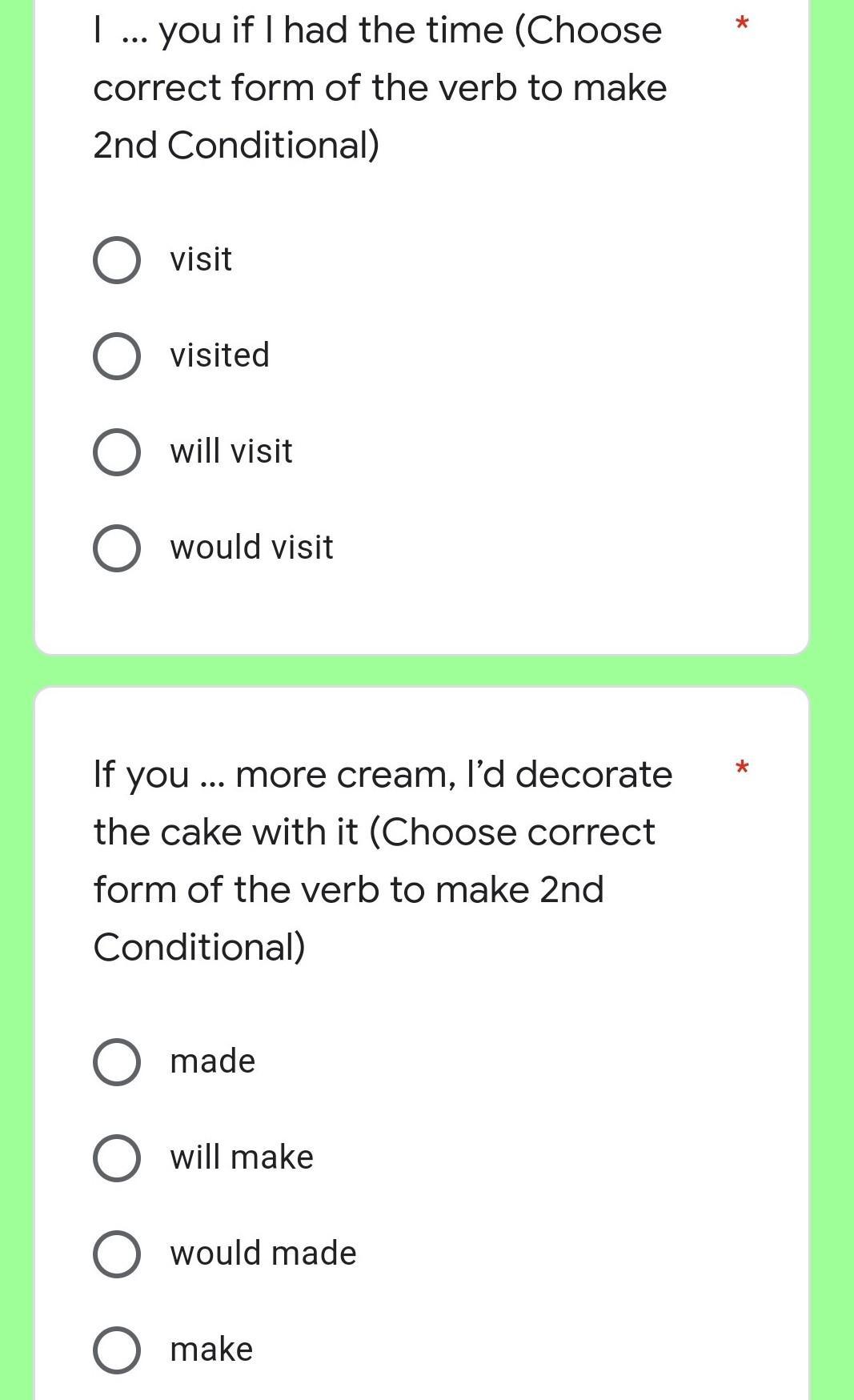This screenshot has height=1400, width=854.
Task: Select 'made' for the cream question
Action: click(x=117, y=1062)
